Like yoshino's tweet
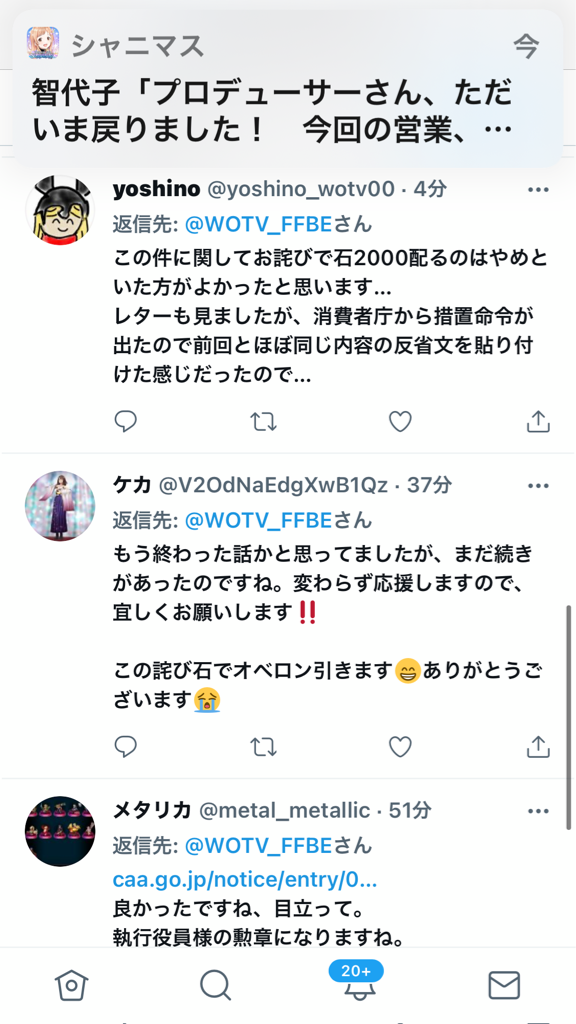 pyautogui.click(x=400, y=422)
